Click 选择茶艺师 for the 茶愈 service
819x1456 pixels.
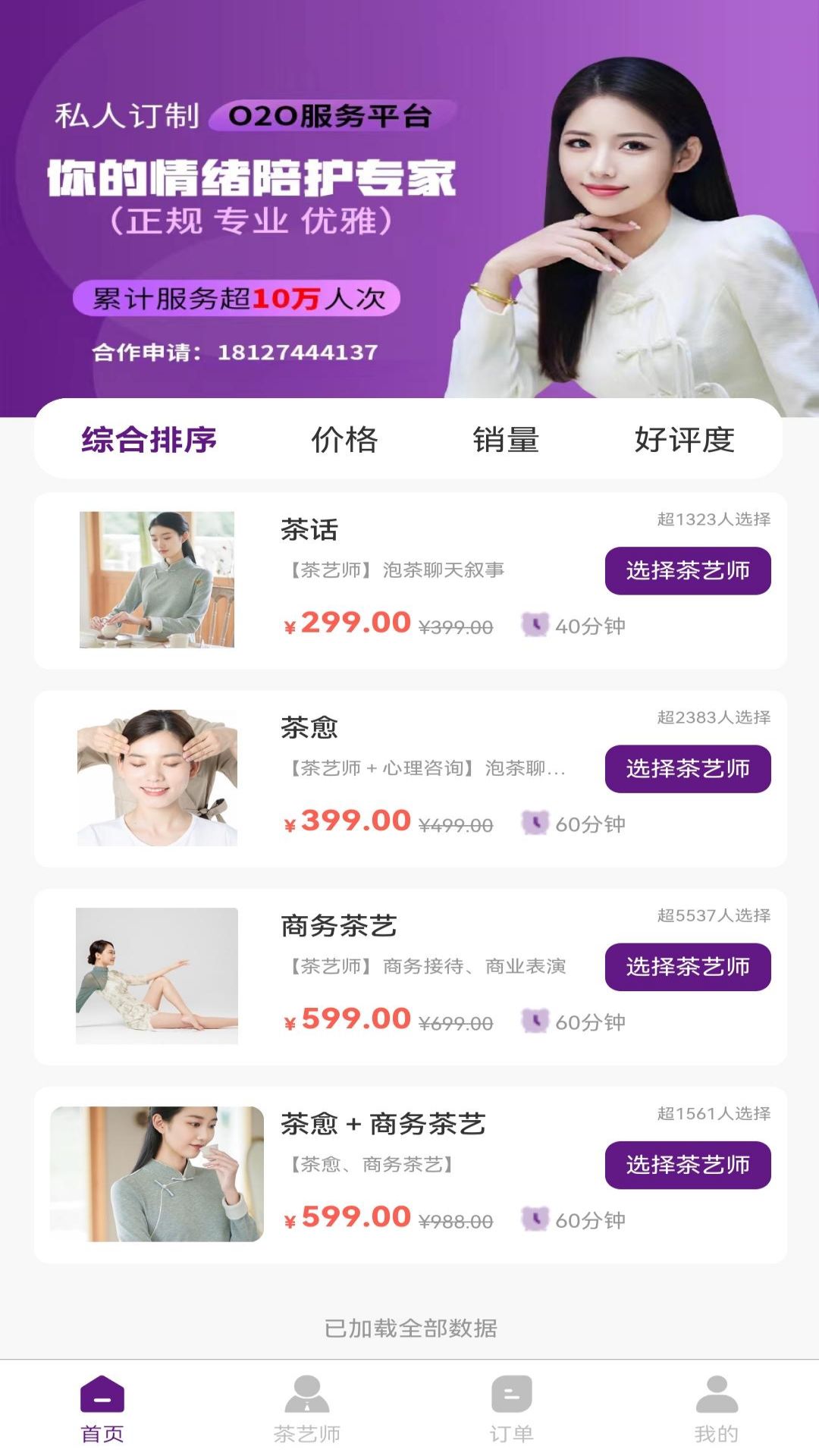(689, 768)
